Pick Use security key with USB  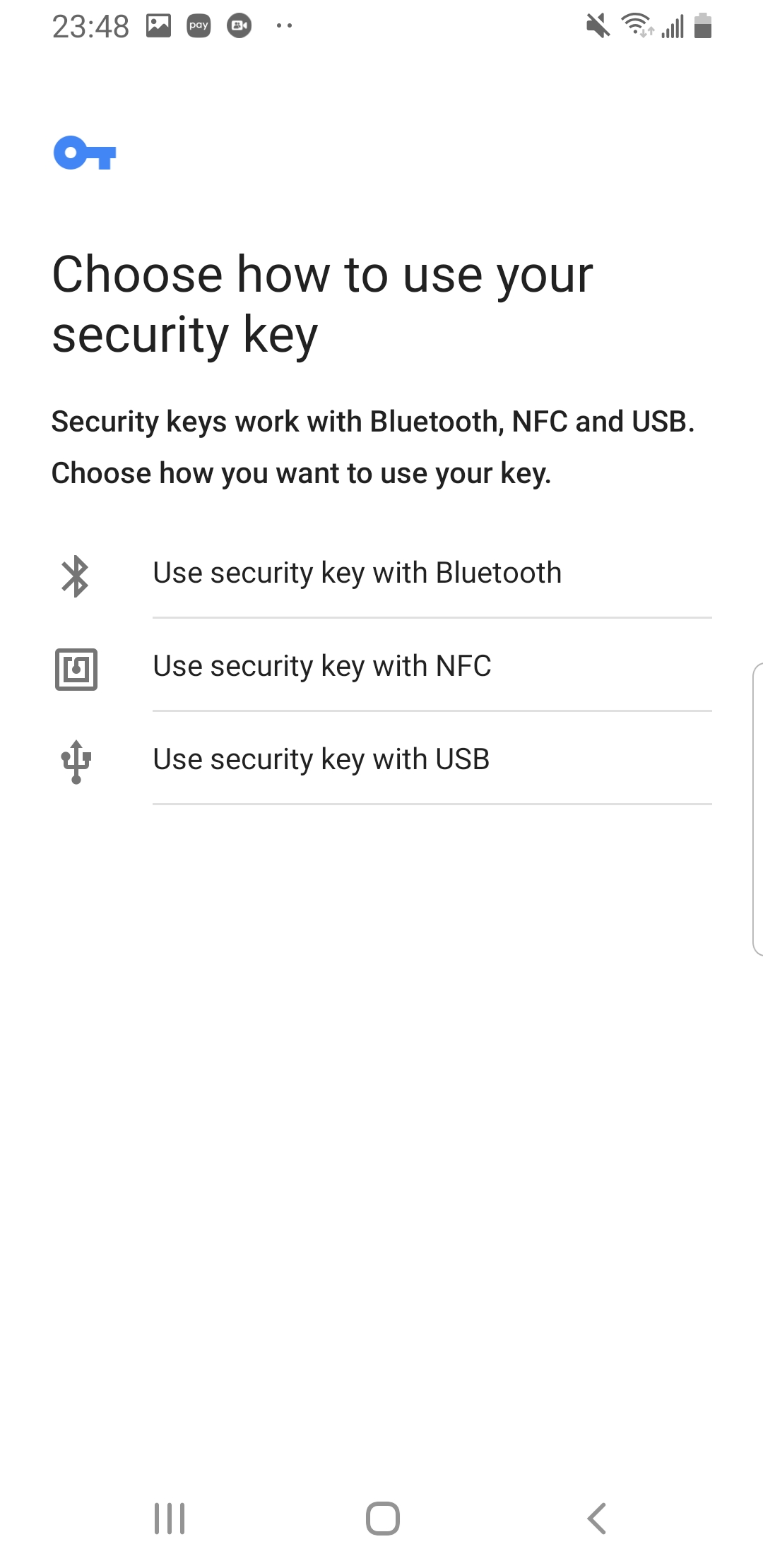click(321, 759)
